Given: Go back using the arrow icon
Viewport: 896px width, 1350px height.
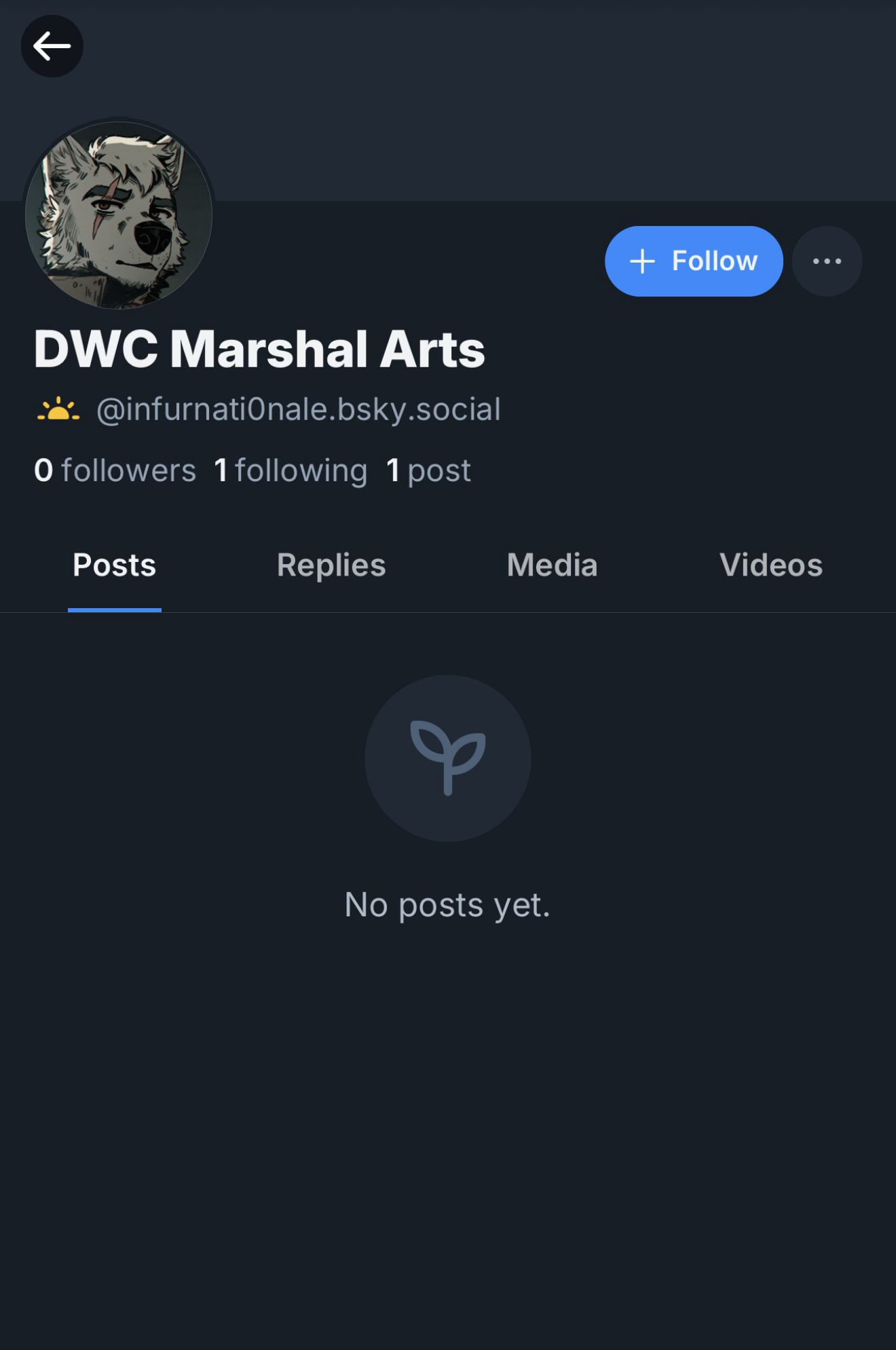Looking at the screenshot, I should 52,46.
